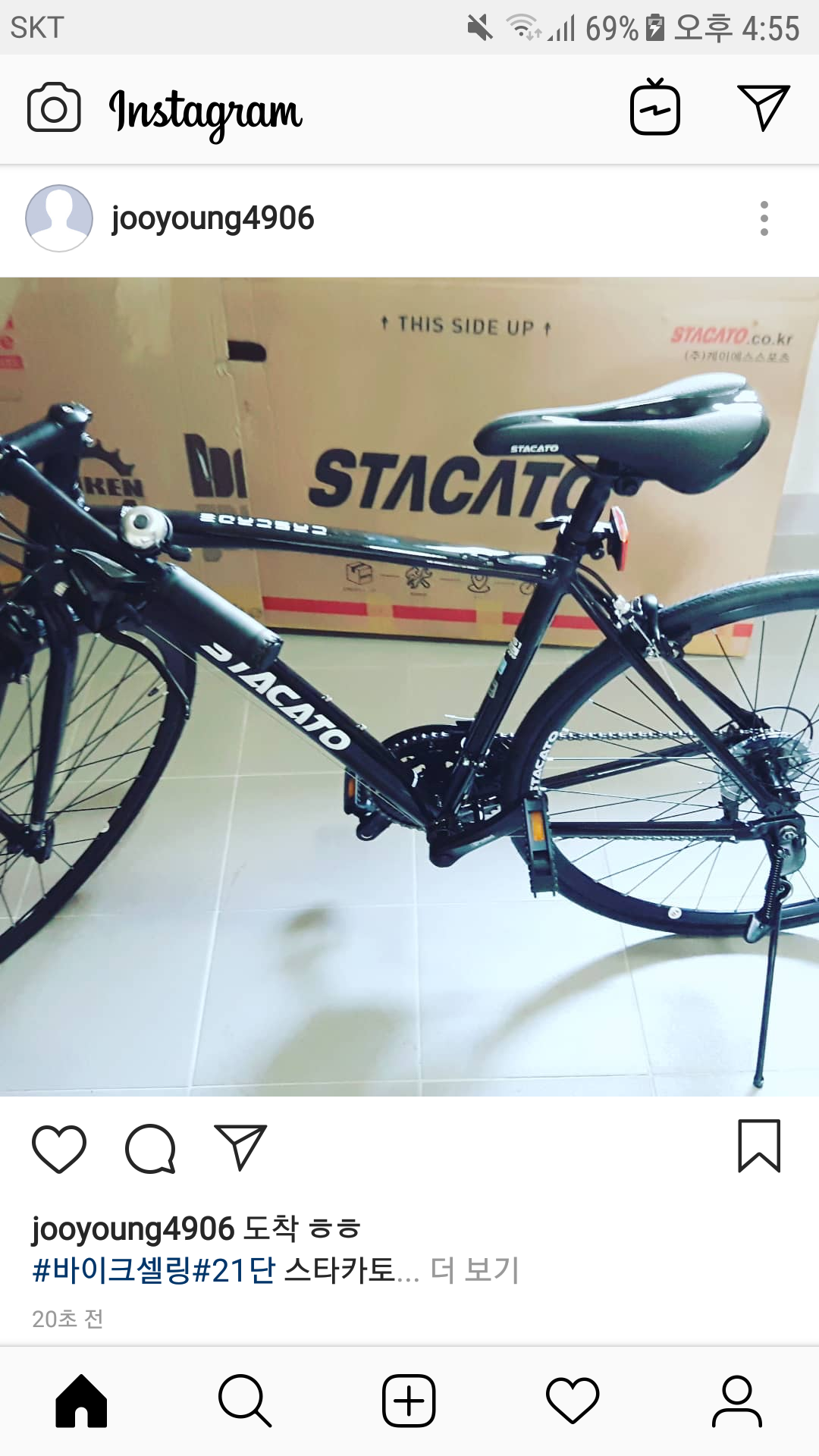Go to the Home tab

click(x=81, y=1401)
